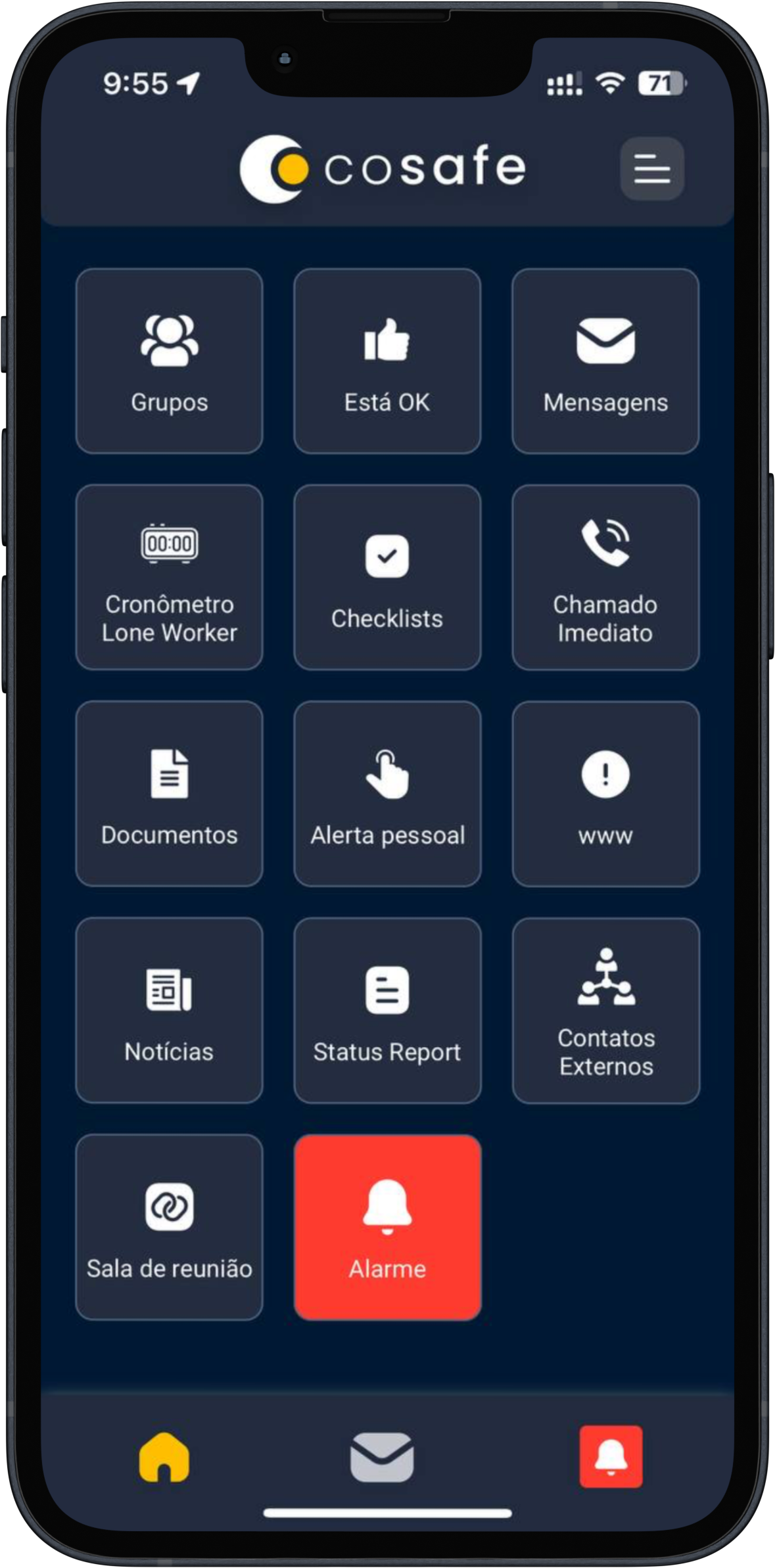Image resolution: width=775 pixels, height=1568 pixels.
Task: Open the Mensagens tile
Action: click(605, 361)
